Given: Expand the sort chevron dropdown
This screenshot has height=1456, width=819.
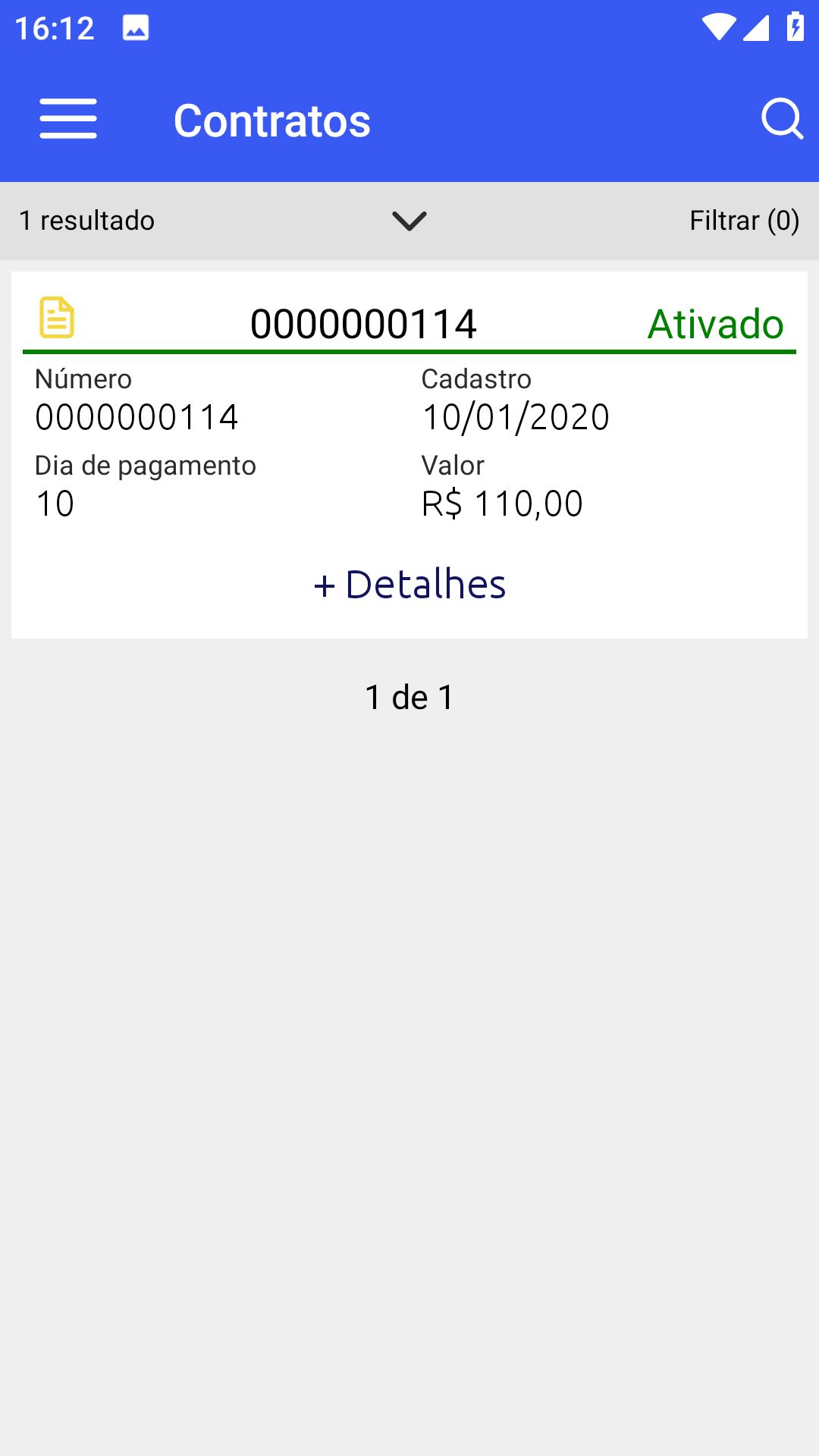Looking at the screenshot, I should (x=409, y=221).
